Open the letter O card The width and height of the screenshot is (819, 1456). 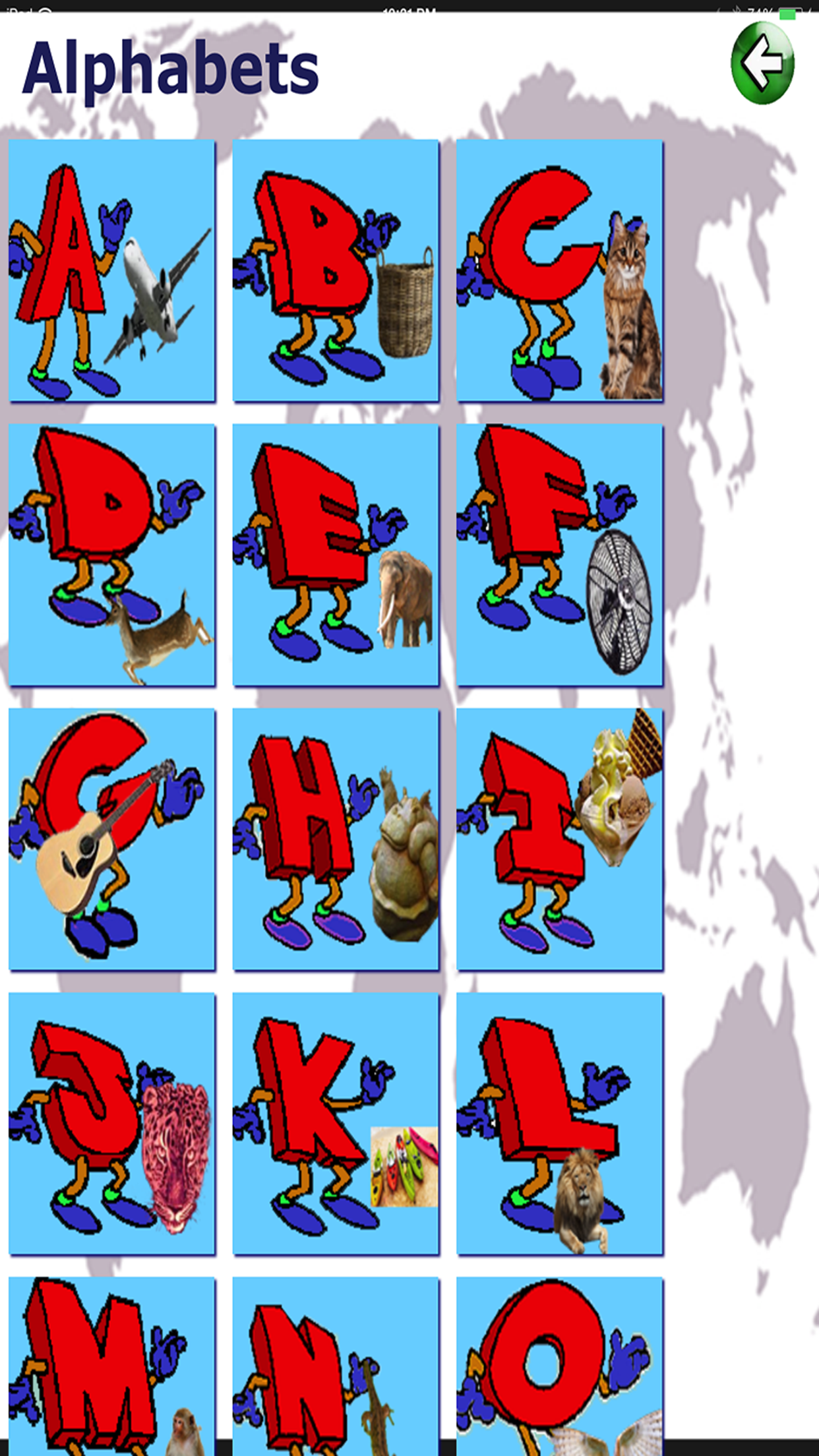(x=560, y=1366)
